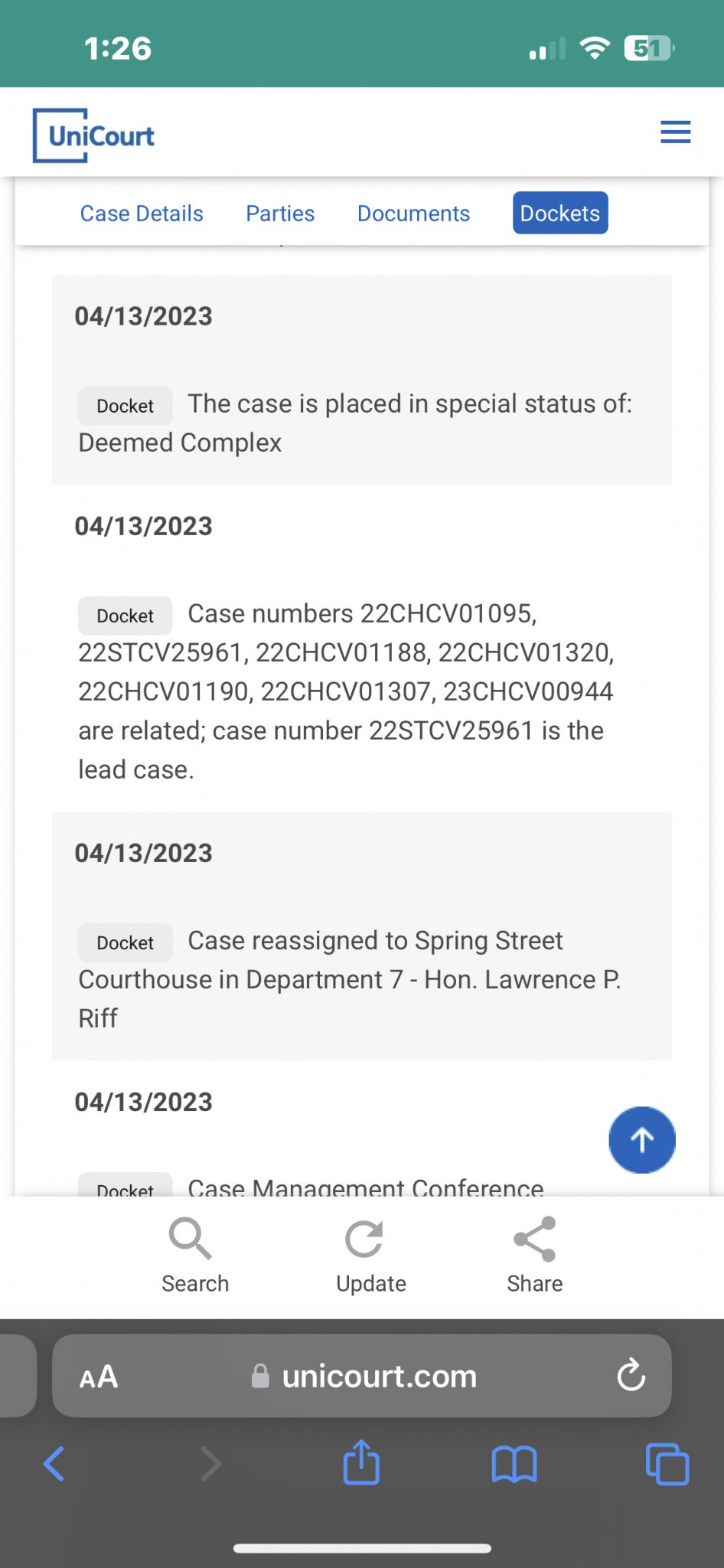724x1568 pixels.
Task: Open the hamburger menu
Action: pos(675,132)
